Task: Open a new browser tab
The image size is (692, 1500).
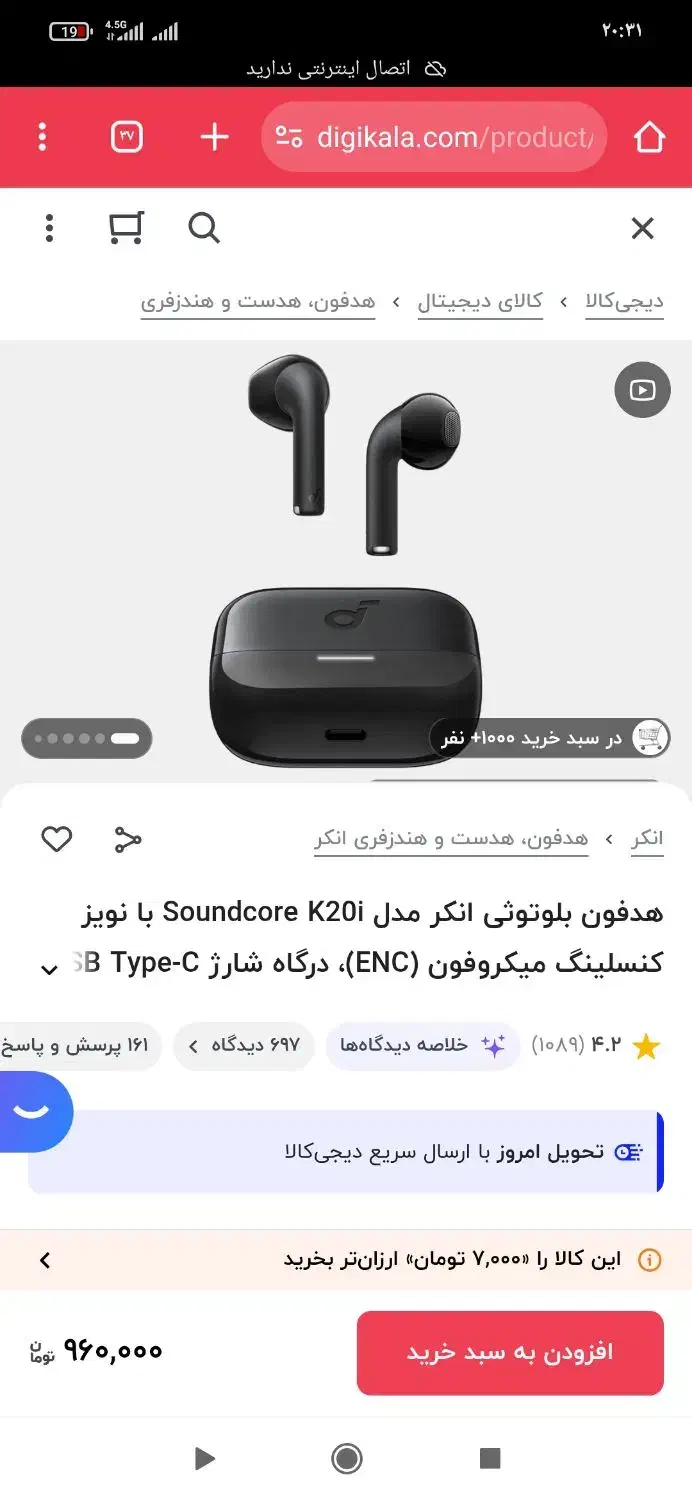Action: click(x=214, y=137)
